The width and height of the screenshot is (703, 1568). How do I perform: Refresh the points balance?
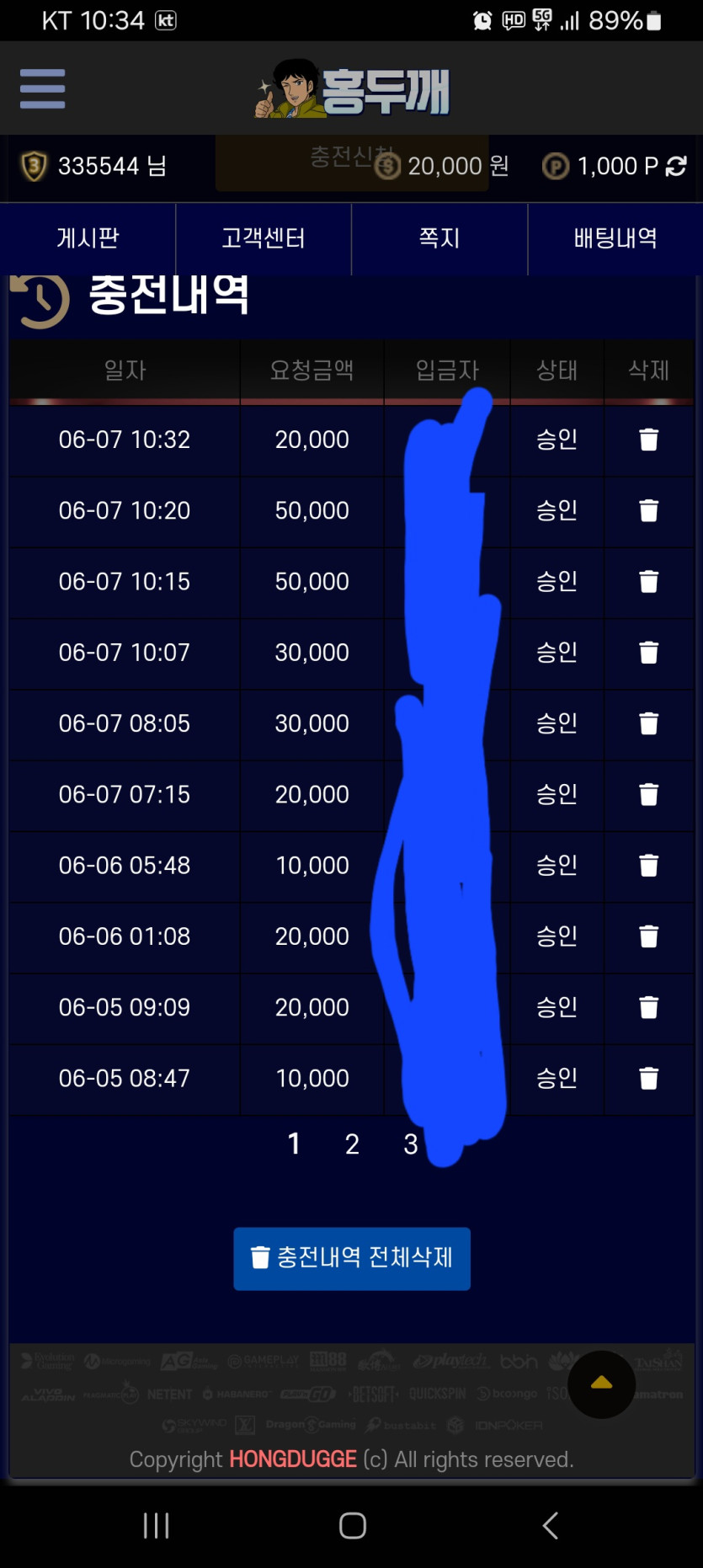[x=676, y=166]
